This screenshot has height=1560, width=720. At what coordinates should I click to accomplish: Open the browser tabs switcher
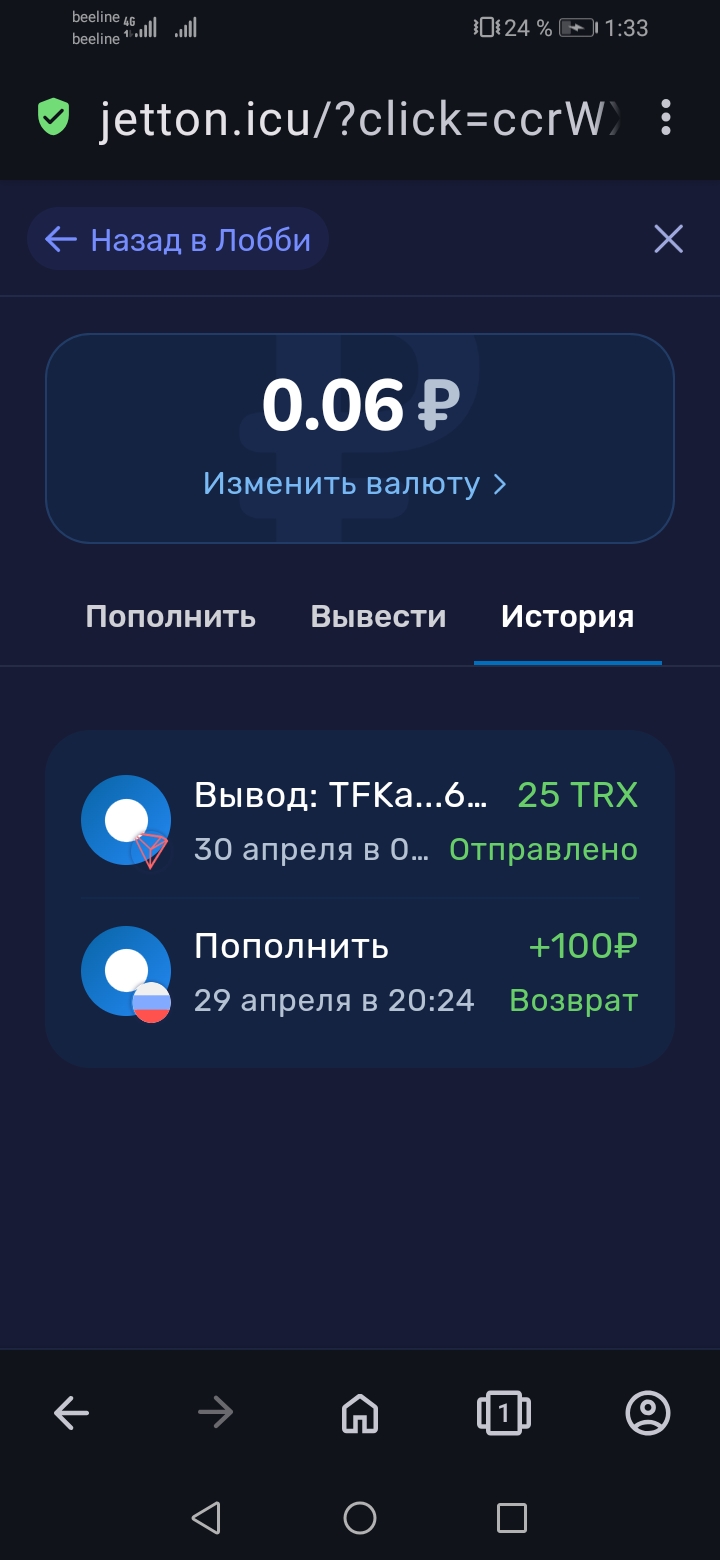click(504, 1413)
